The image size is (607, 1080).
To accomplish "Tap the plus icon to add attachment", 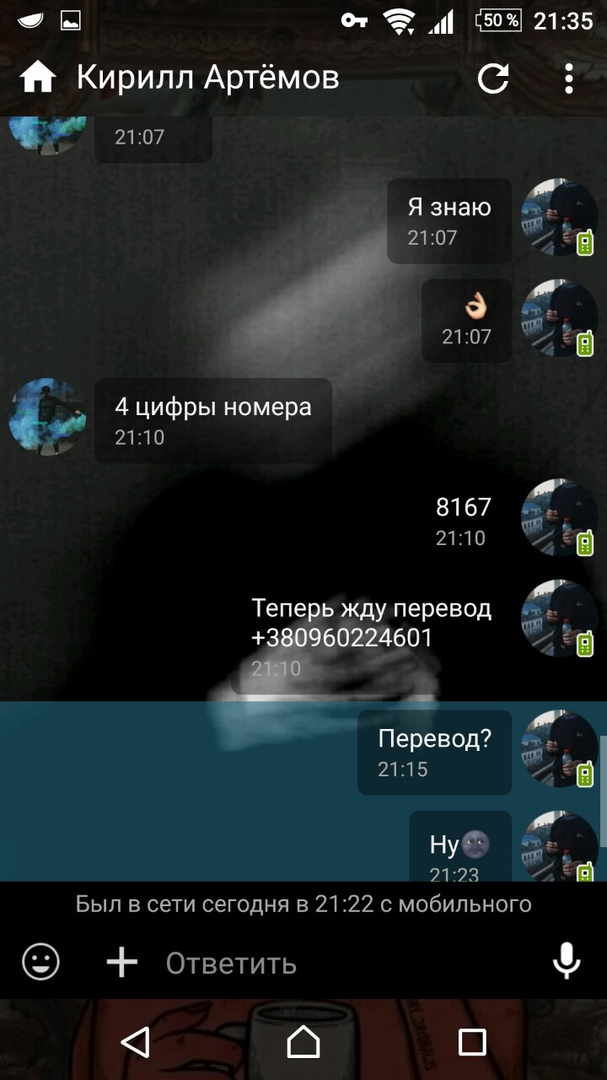I will pos(122,962).
